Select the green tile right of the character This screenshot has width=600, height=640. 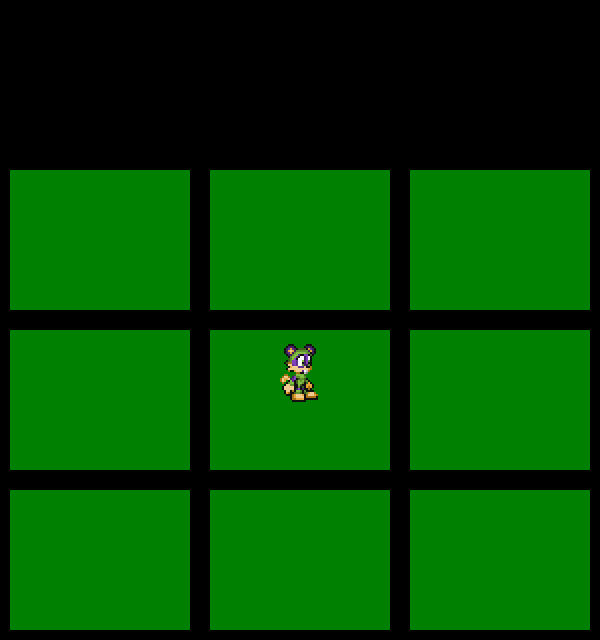pyautogui.click(x=500, y=400)
